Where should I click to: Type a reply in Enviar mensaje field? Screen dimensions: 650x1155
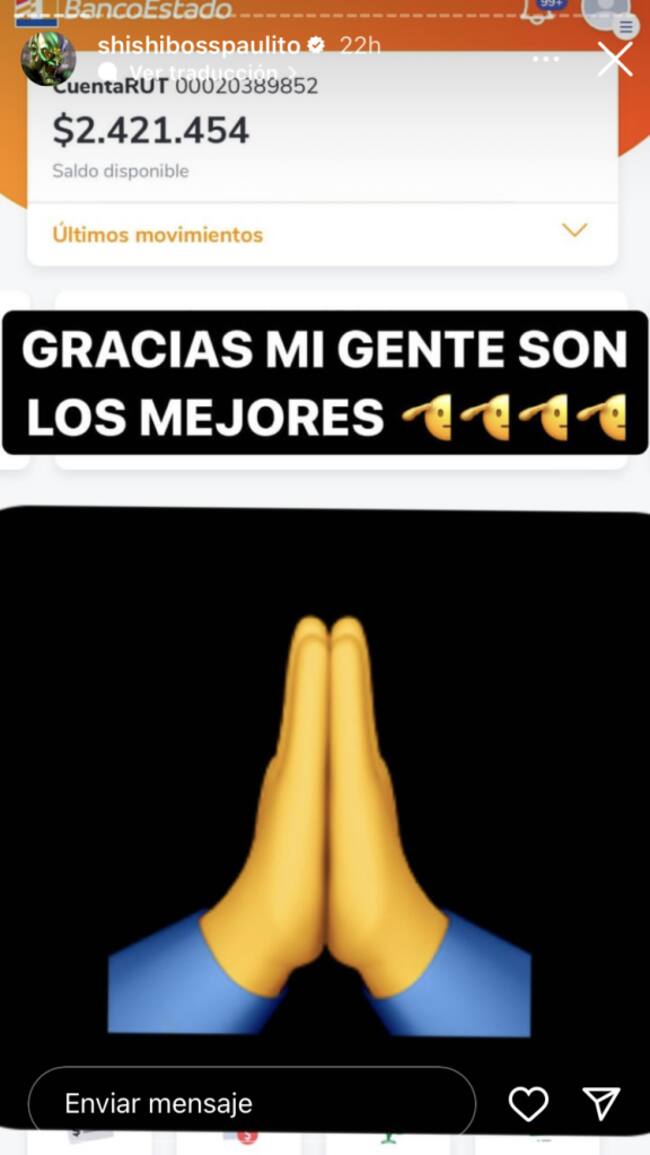click(x=250, y=1104)
